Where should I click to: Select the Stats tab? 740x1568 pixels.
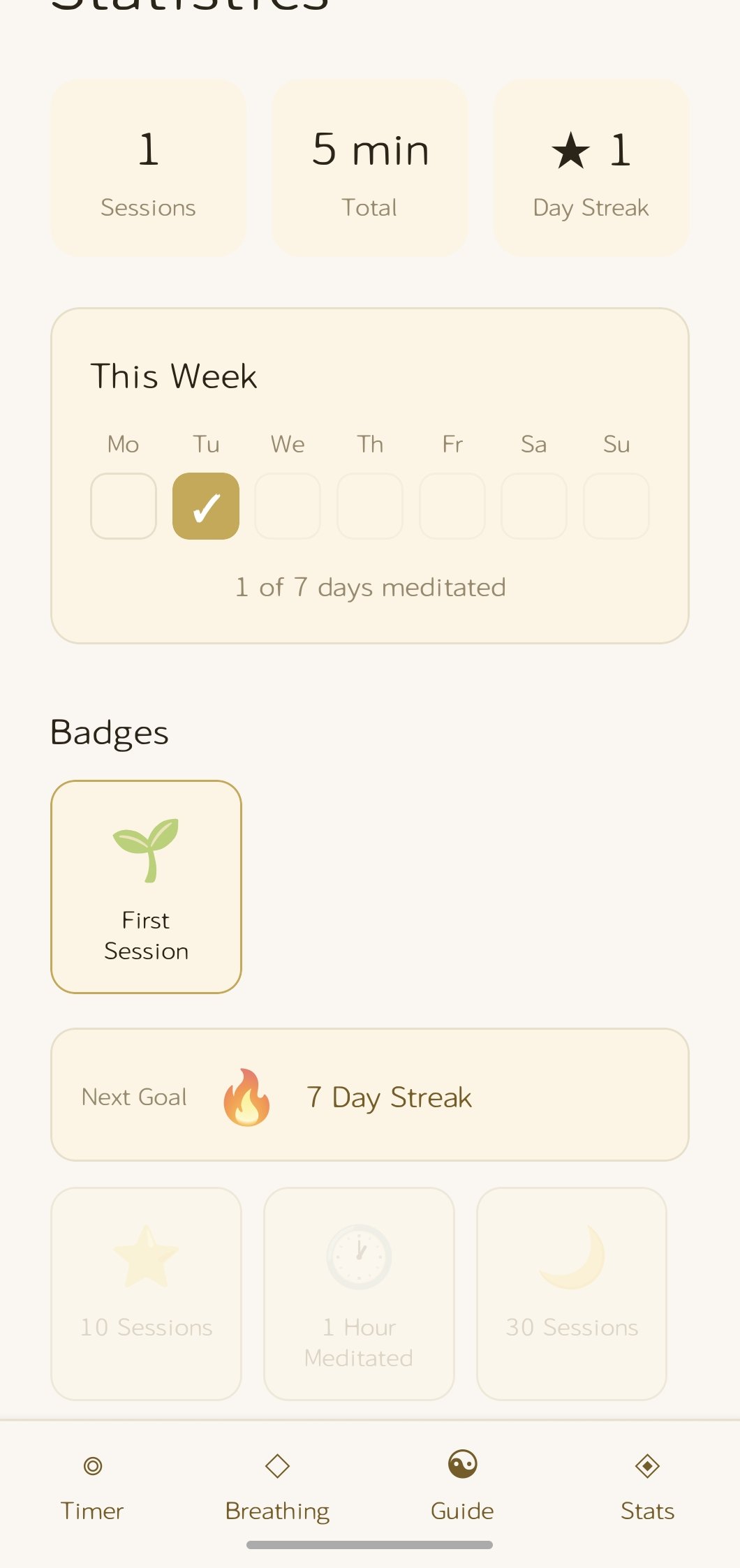coord(647,1487)
